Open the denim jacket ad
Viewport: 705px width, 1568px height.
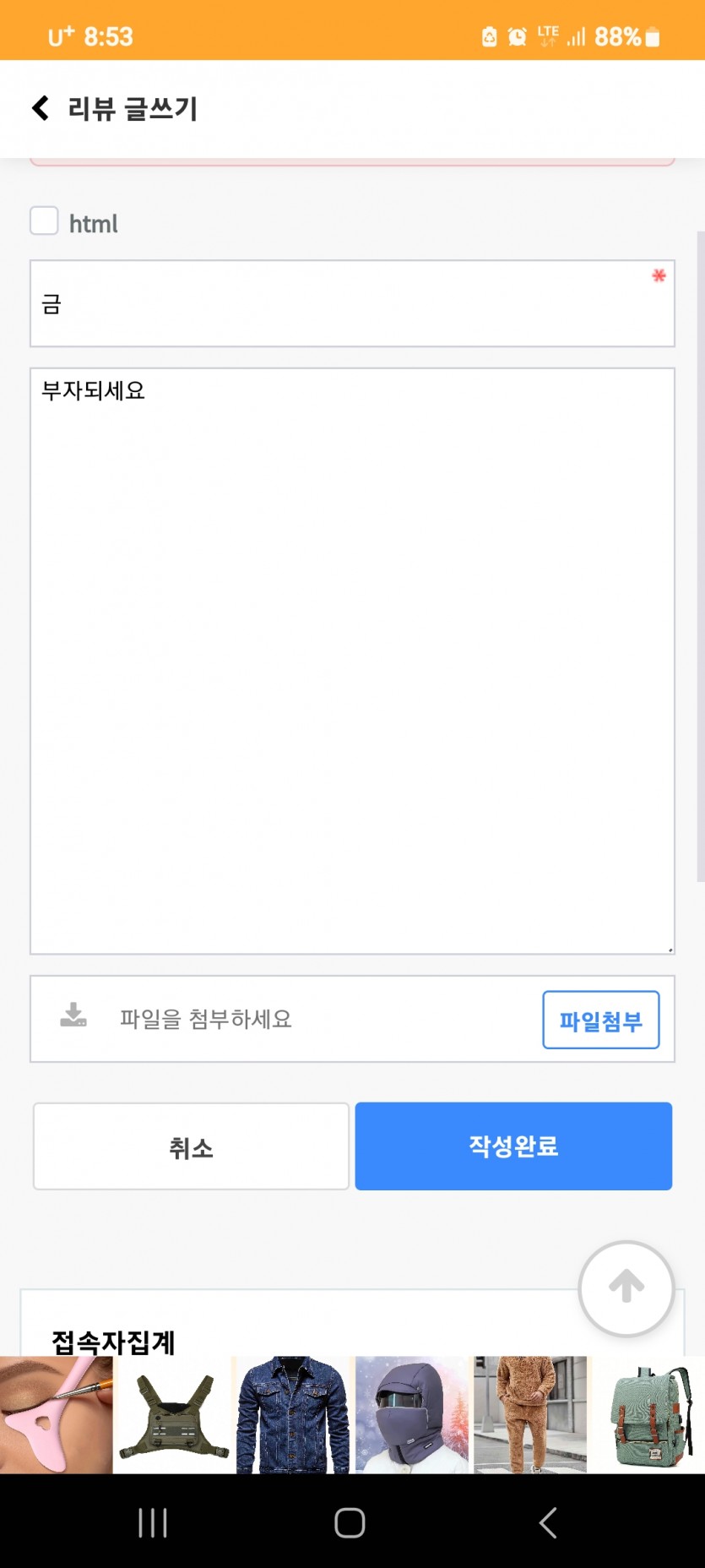coord(292,1415)
